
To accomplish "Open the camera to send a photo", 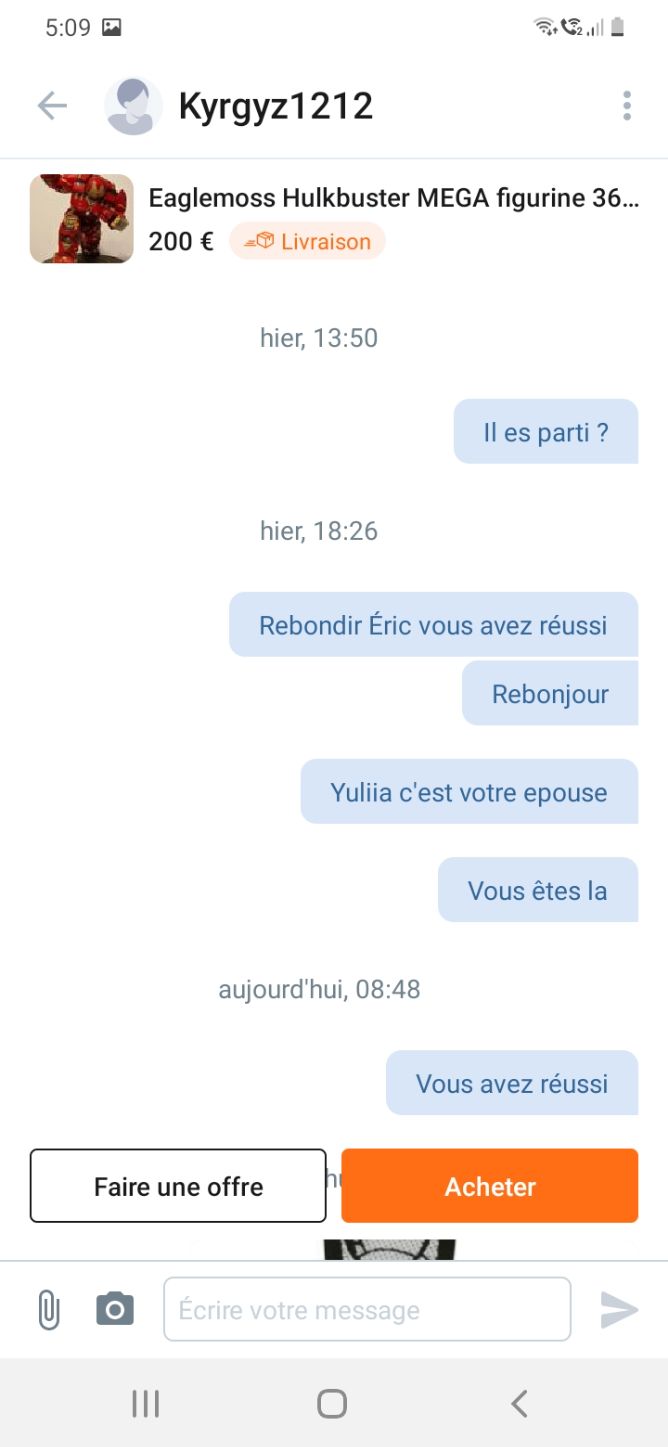I will [x=115, y=1309].
